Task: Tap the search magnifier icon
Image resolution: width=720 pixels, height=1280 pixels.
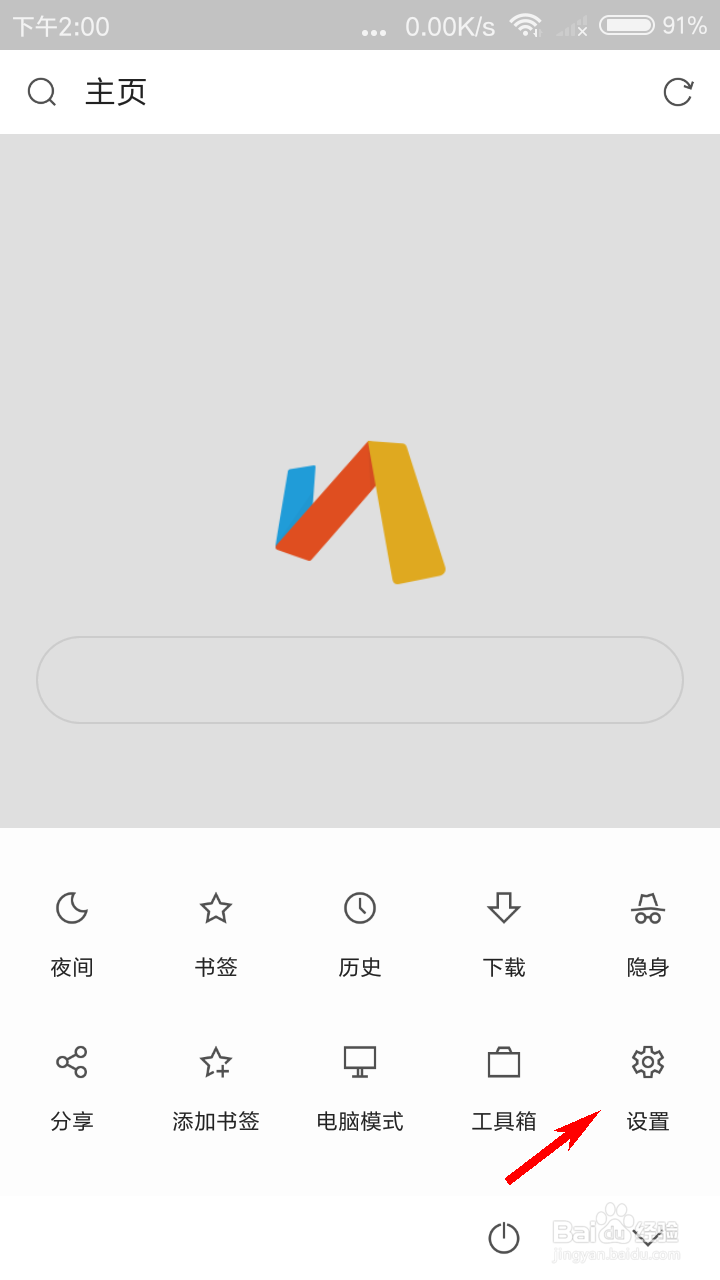Action: (42, 91)
